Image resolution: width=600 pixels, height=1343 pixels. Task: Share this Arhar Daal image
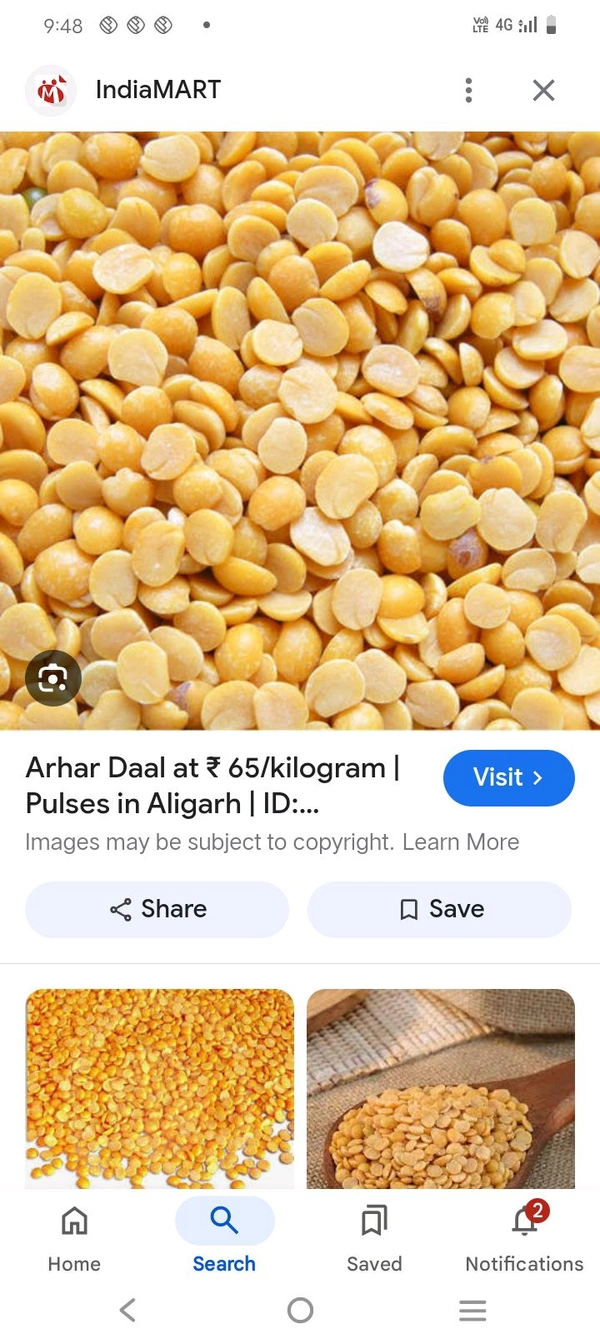tap(157, 909)
